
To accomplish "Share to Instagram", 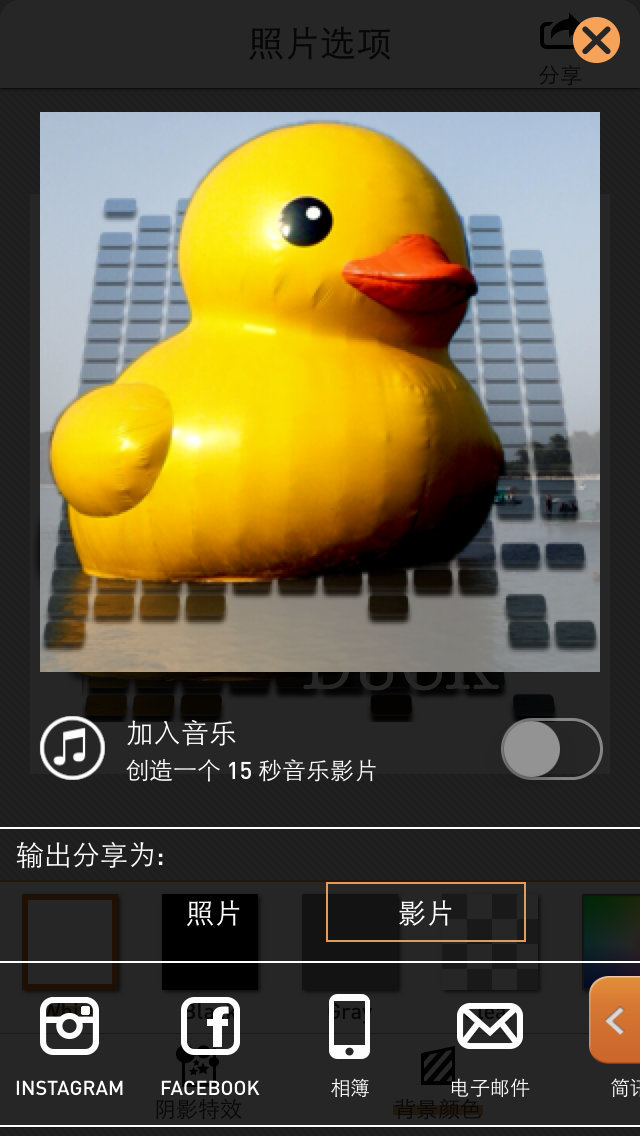I will click(69, 1045).
